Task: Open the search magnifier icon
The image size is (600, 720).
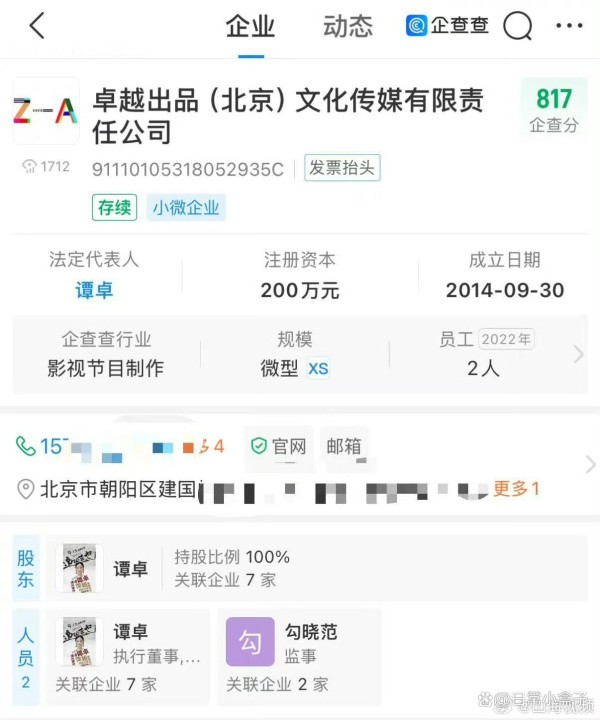Action: (x=517, y=27)
